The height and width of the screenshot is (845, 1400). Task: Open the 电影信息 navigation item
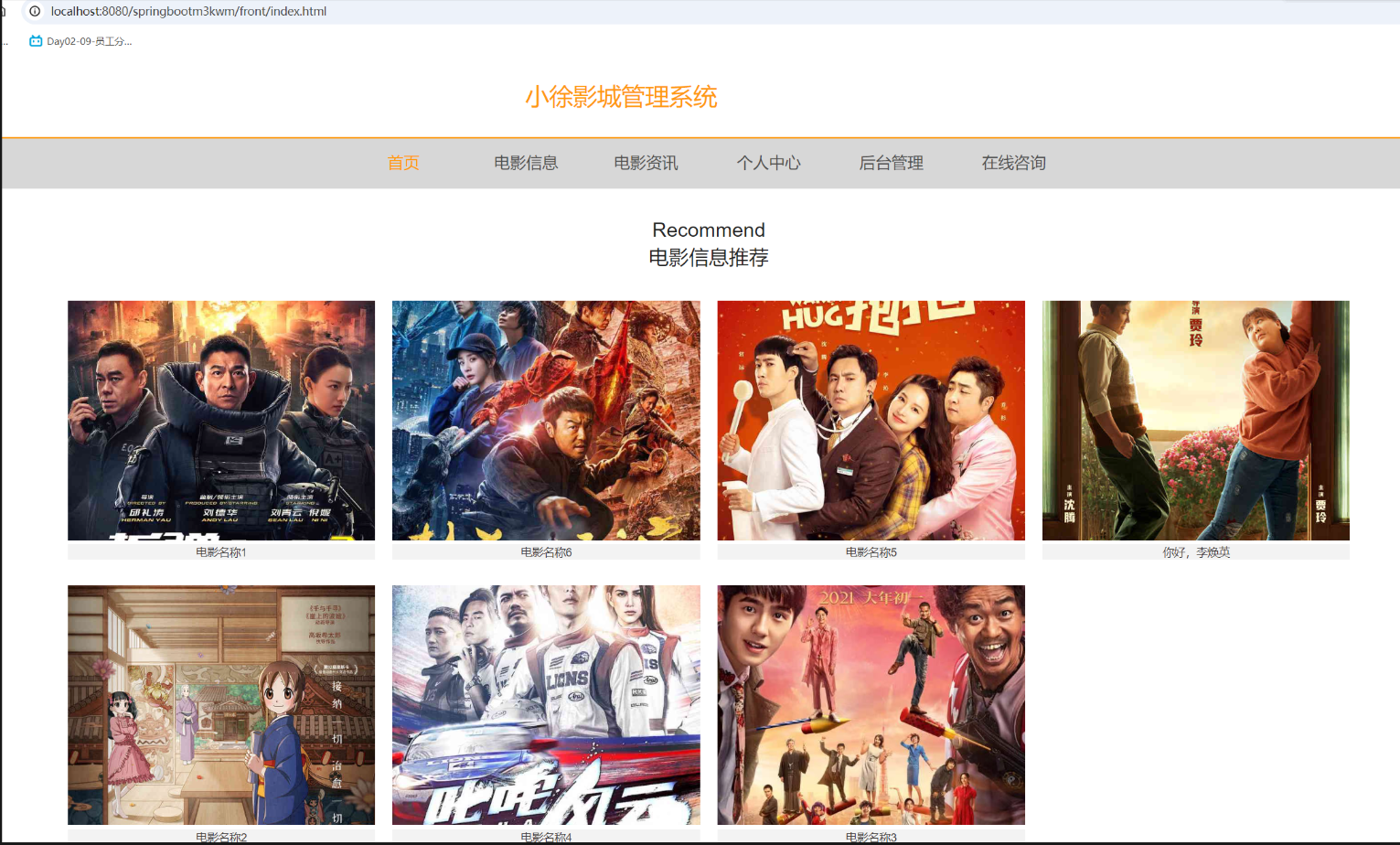pyautogui.click(x=526, y=163)
